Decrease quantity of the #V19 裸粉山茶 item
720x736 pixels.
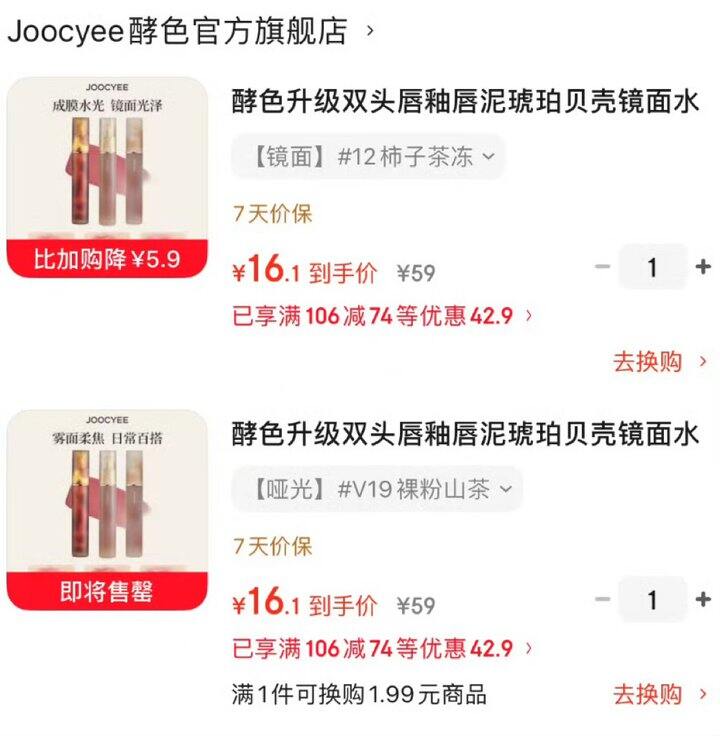coord(602,600)
